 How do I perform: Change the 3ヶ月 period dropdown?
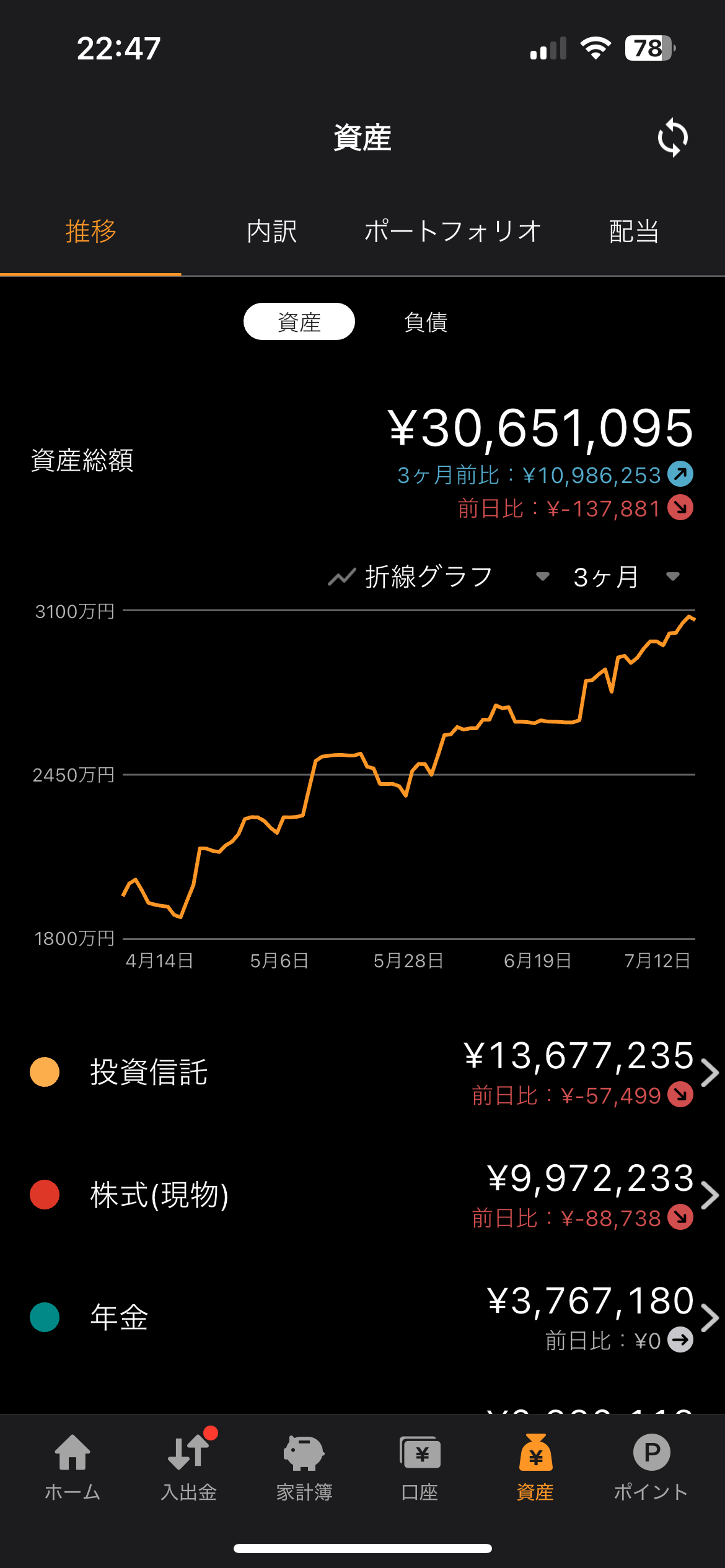tap(626, 577)
